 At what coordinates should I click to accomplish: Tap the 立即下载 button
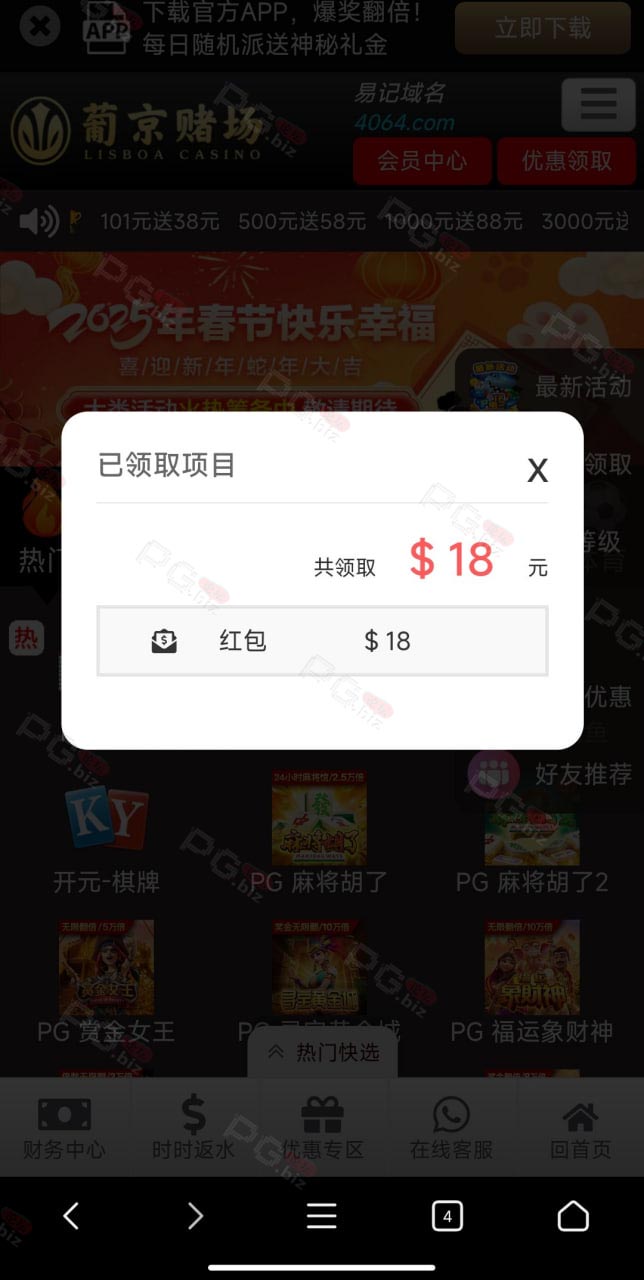tap(543, 27)
